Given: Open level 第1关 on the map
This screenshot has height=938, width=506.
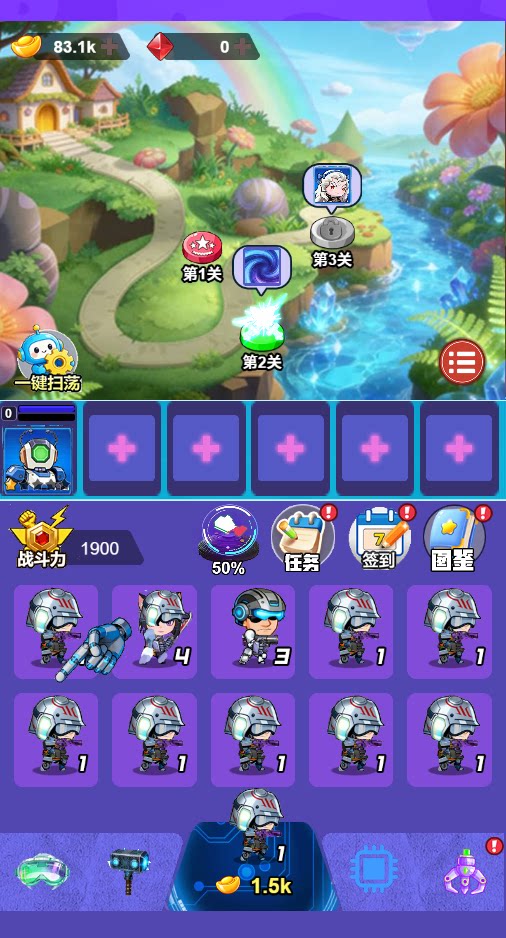Looking at the screenshot, I should 202,248.
